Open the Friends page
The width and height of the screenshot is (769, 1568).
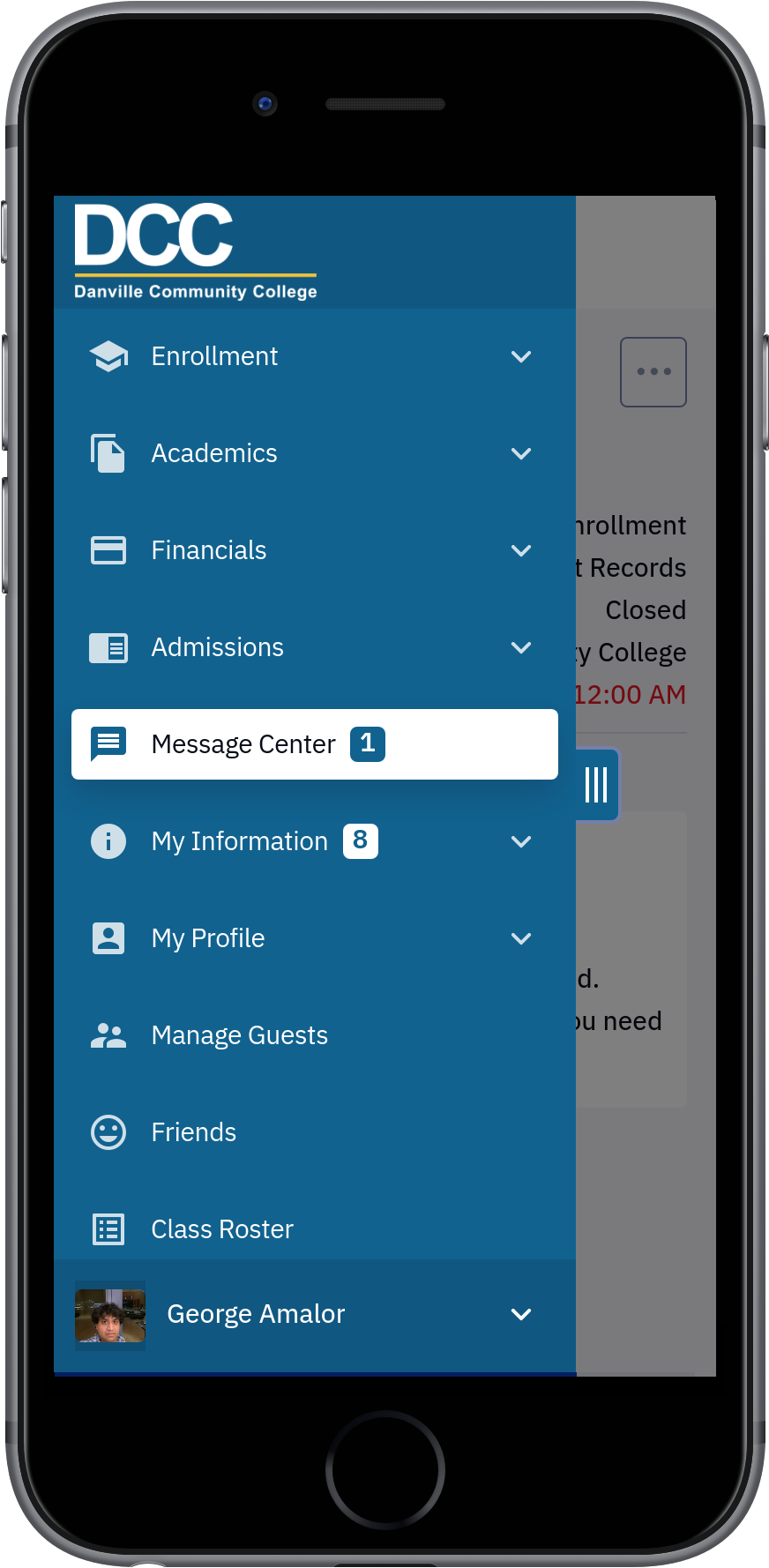[x=314, y=1132]
